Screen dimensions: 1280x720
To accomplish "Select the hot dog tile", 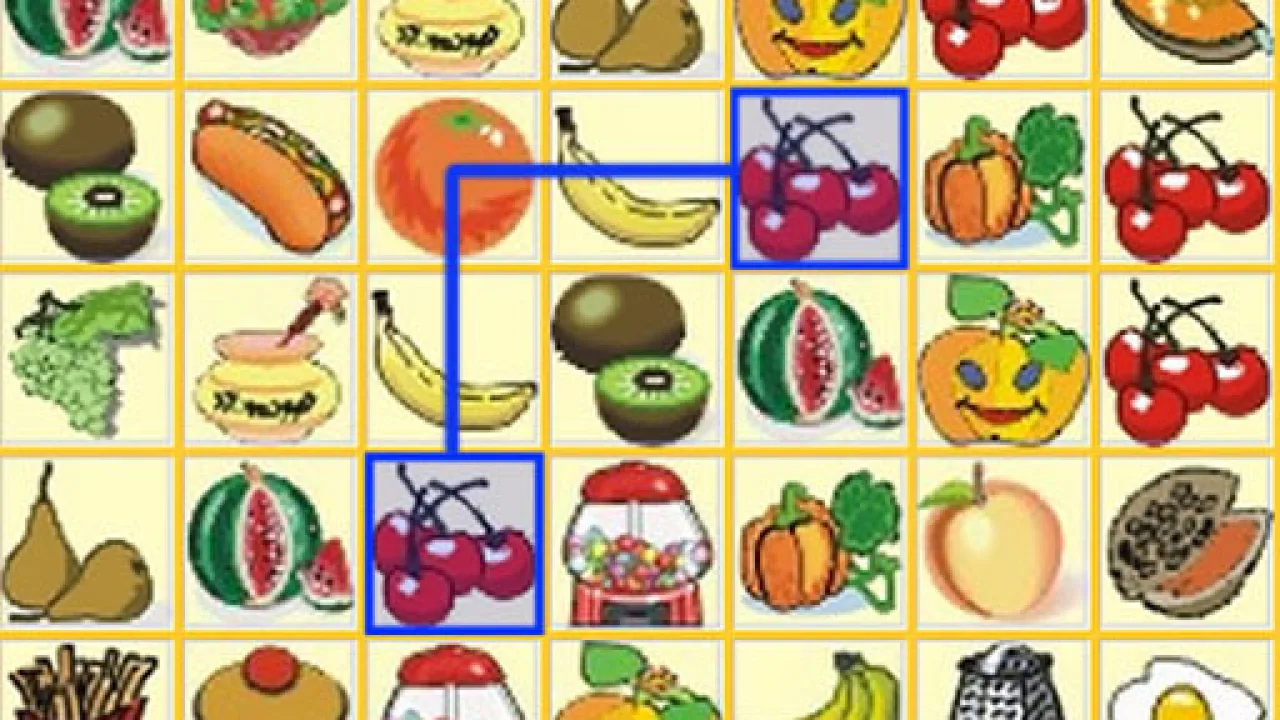I will click(x=270, y=178).
